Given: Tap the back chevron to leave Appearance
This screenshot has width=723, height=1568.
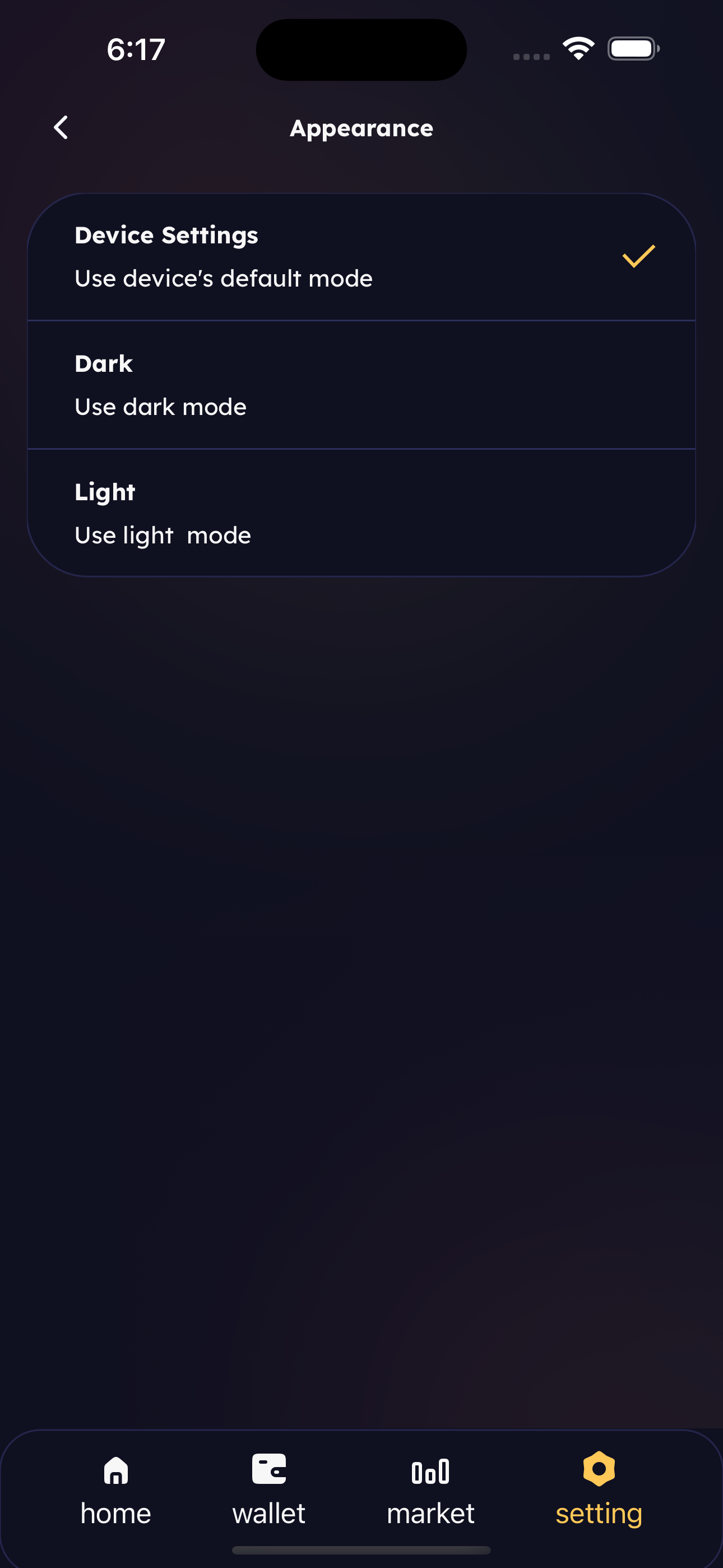Looking at the screenshot, I should [59, 128].
